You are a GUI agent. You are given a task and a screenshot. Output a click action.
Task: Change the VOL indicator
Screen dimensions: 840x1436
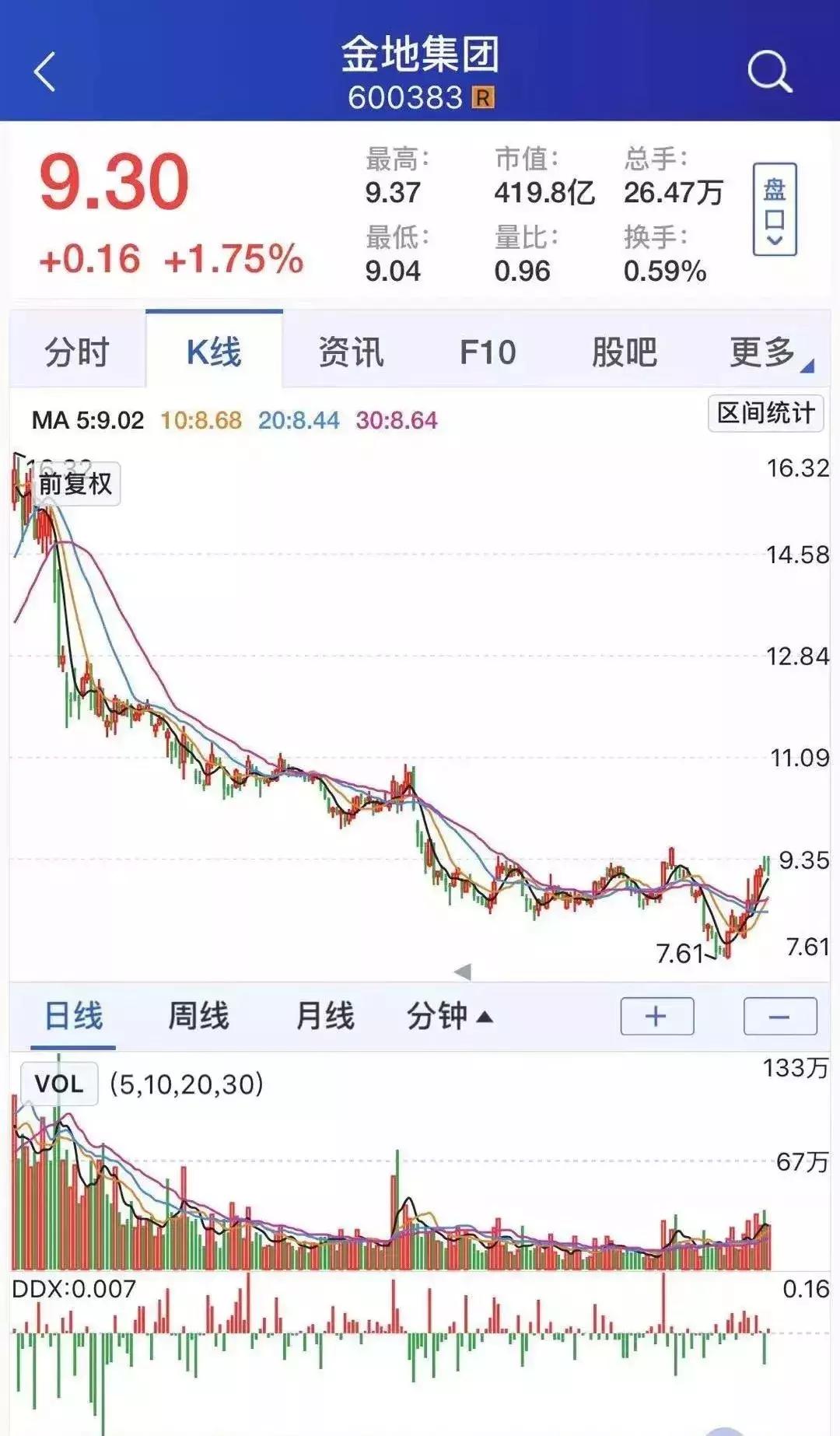[x=59, y=1084]
